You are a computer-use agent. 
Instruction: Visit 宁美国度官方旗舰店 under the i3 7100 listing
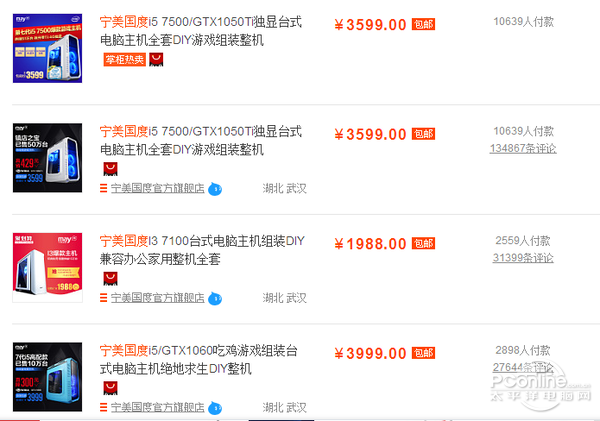(x=157, y=297)
